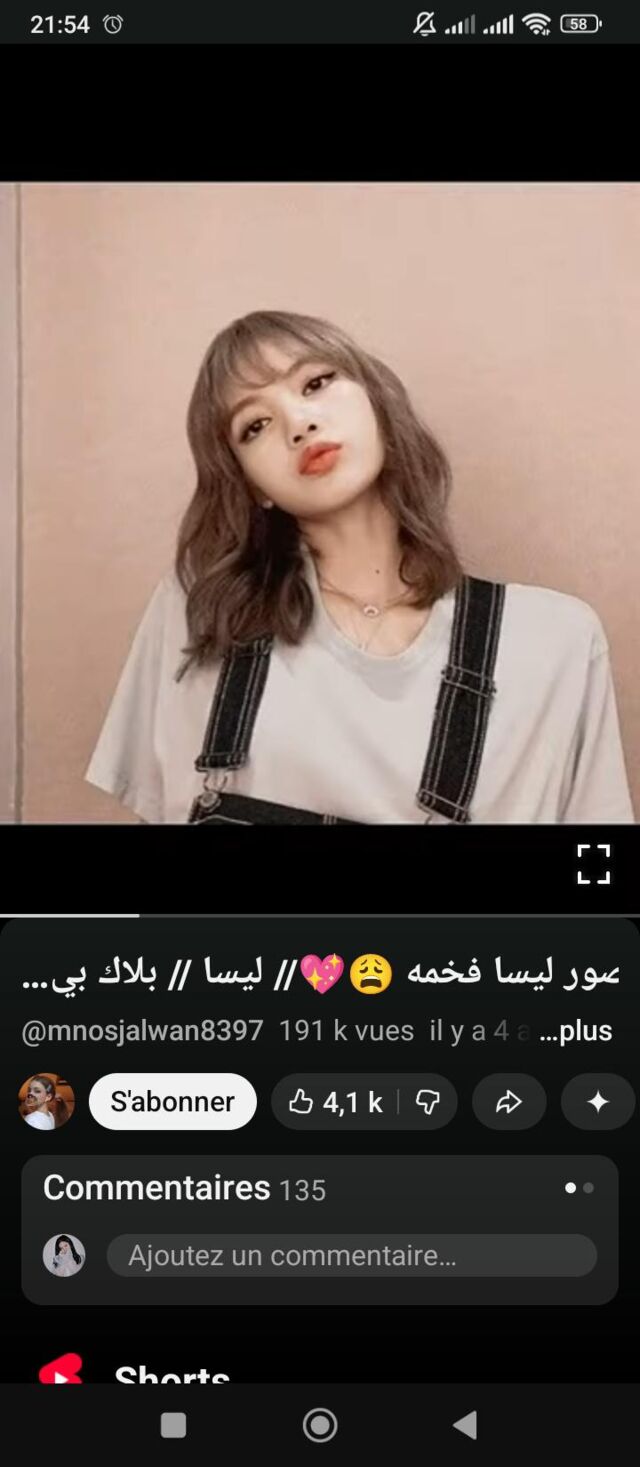Share this video

click(x=509, y=1102)
